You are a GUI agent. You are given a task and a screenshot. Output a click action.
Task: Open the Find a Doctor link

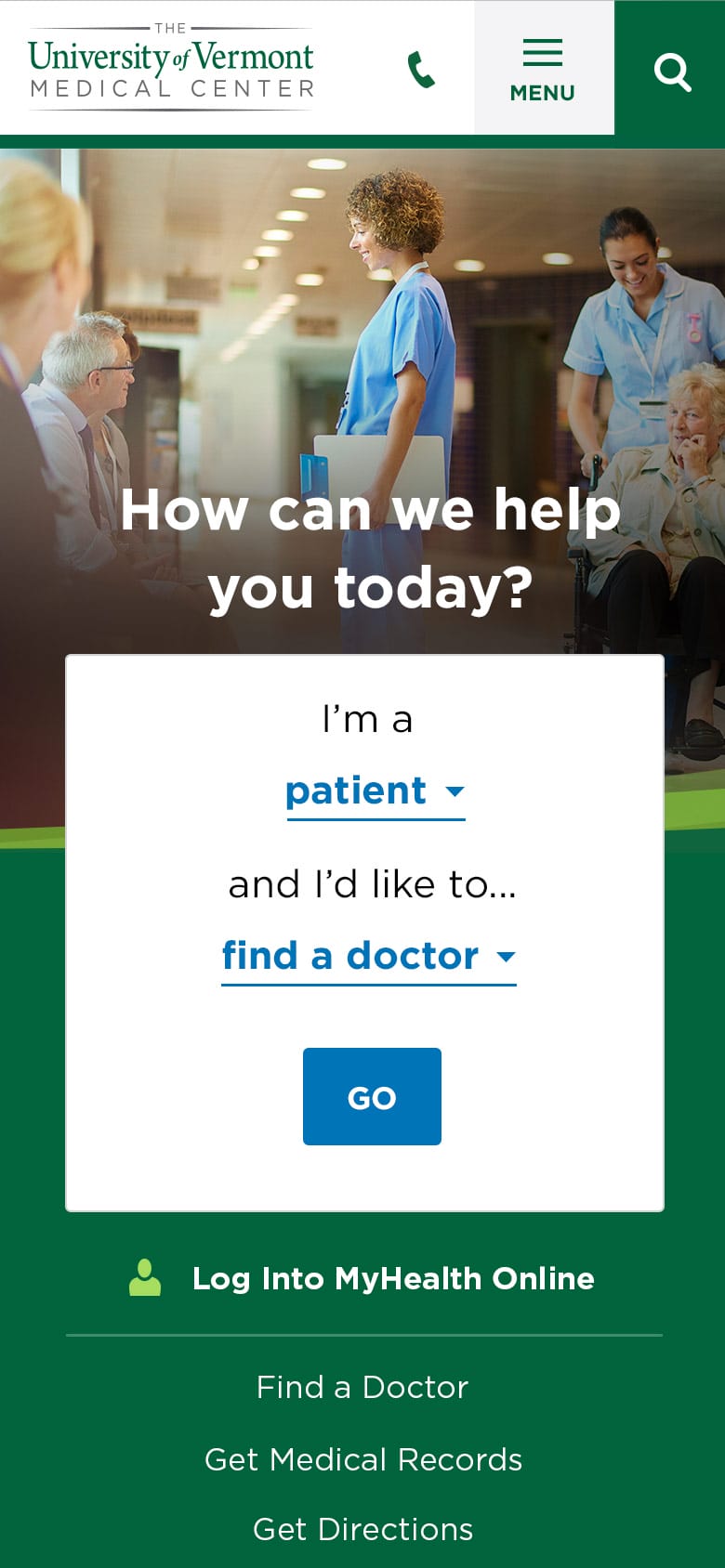point(362,1387)
